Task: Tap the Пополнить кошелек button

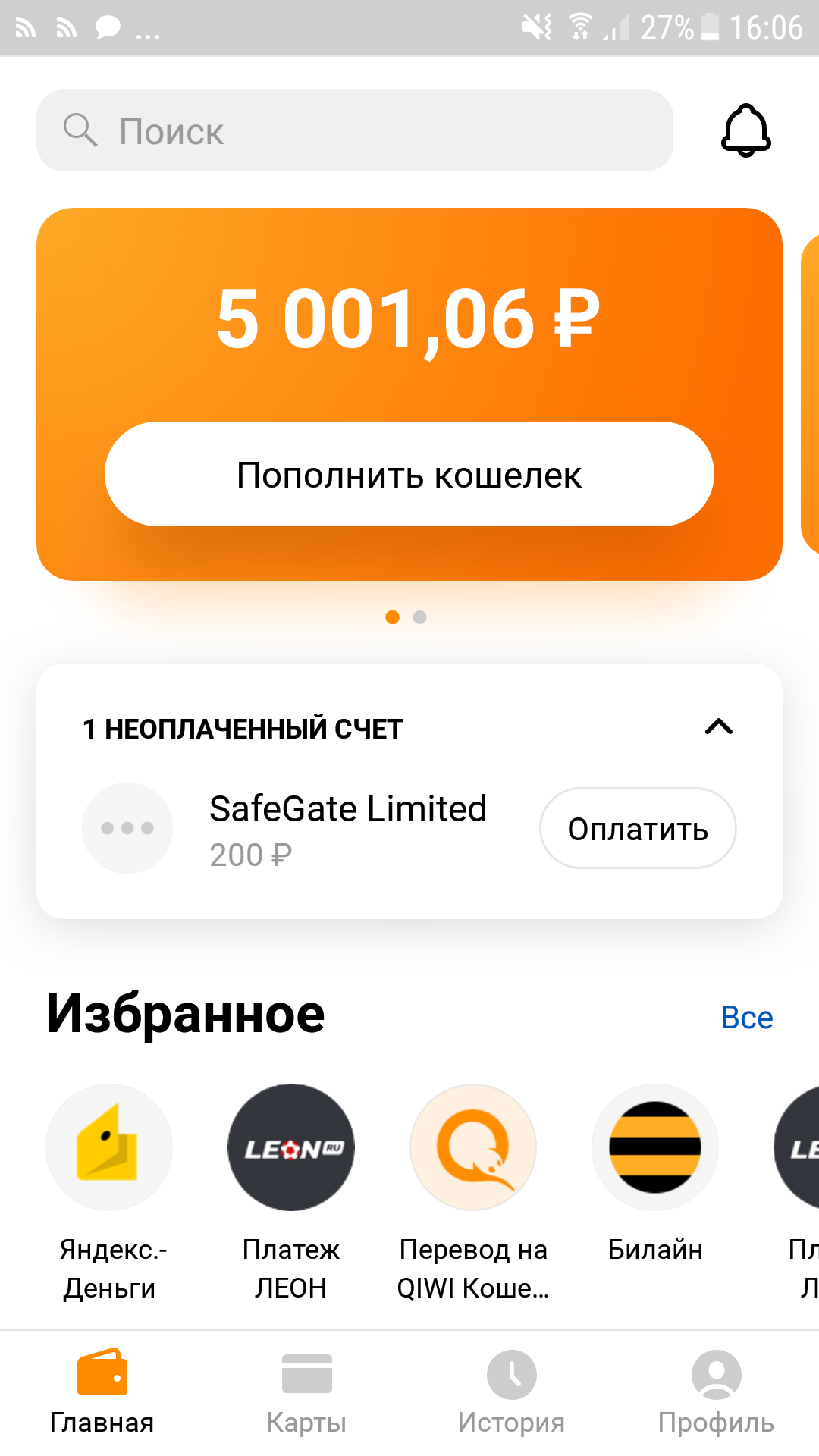Action: click(x=409, y=474)
